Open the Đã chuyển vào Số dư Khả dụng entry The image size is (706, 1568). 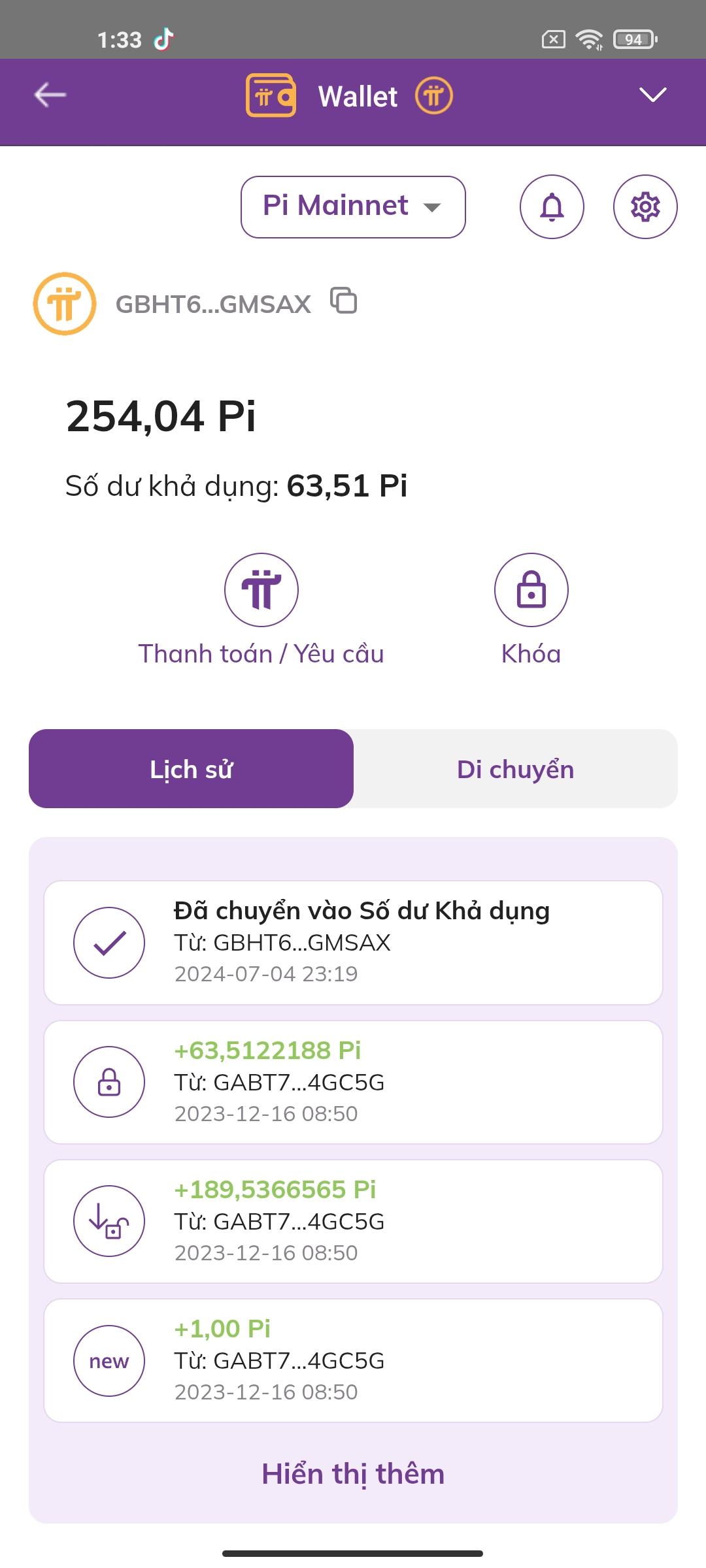point(353,942)
